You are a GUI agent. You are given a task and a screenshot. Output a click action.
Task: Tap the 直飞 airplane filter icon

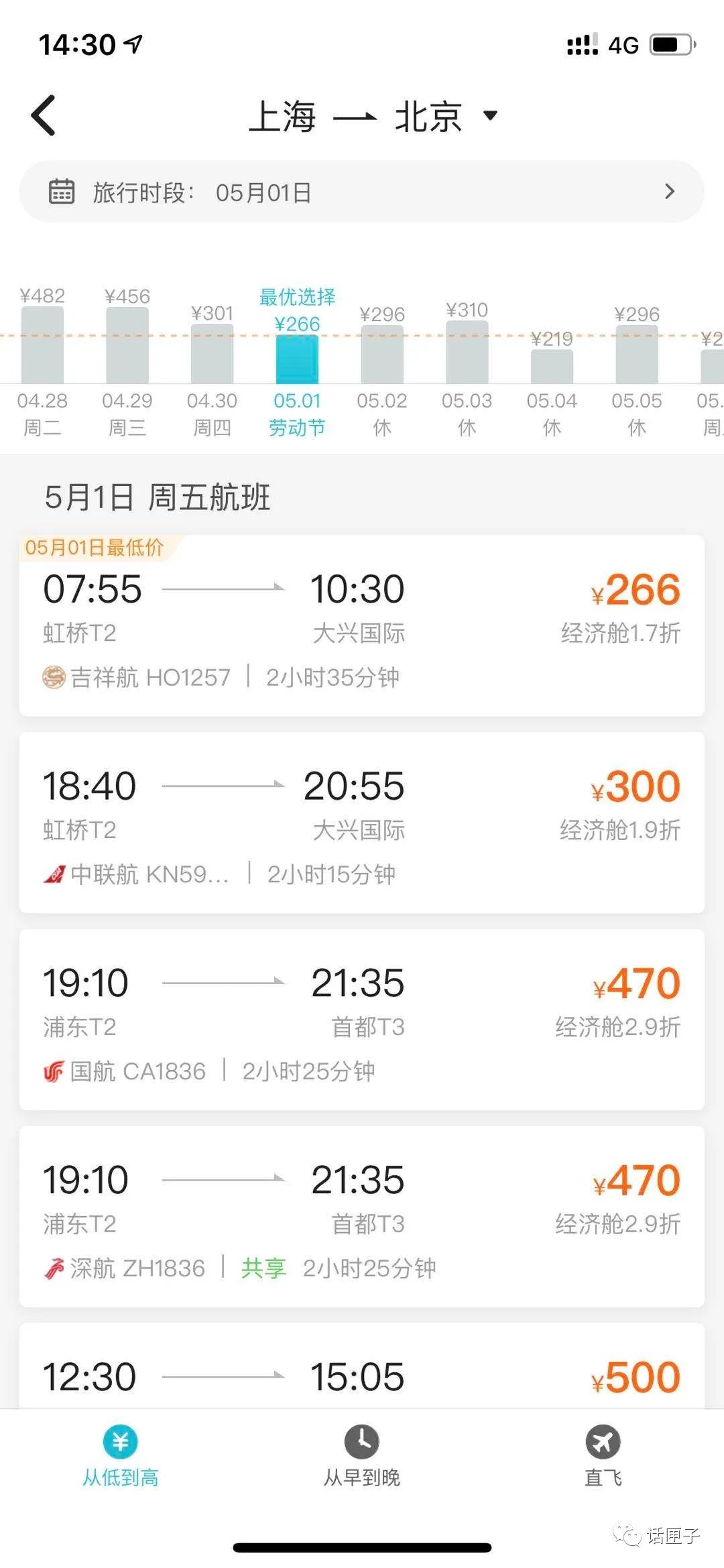(x=603, y=1443)
